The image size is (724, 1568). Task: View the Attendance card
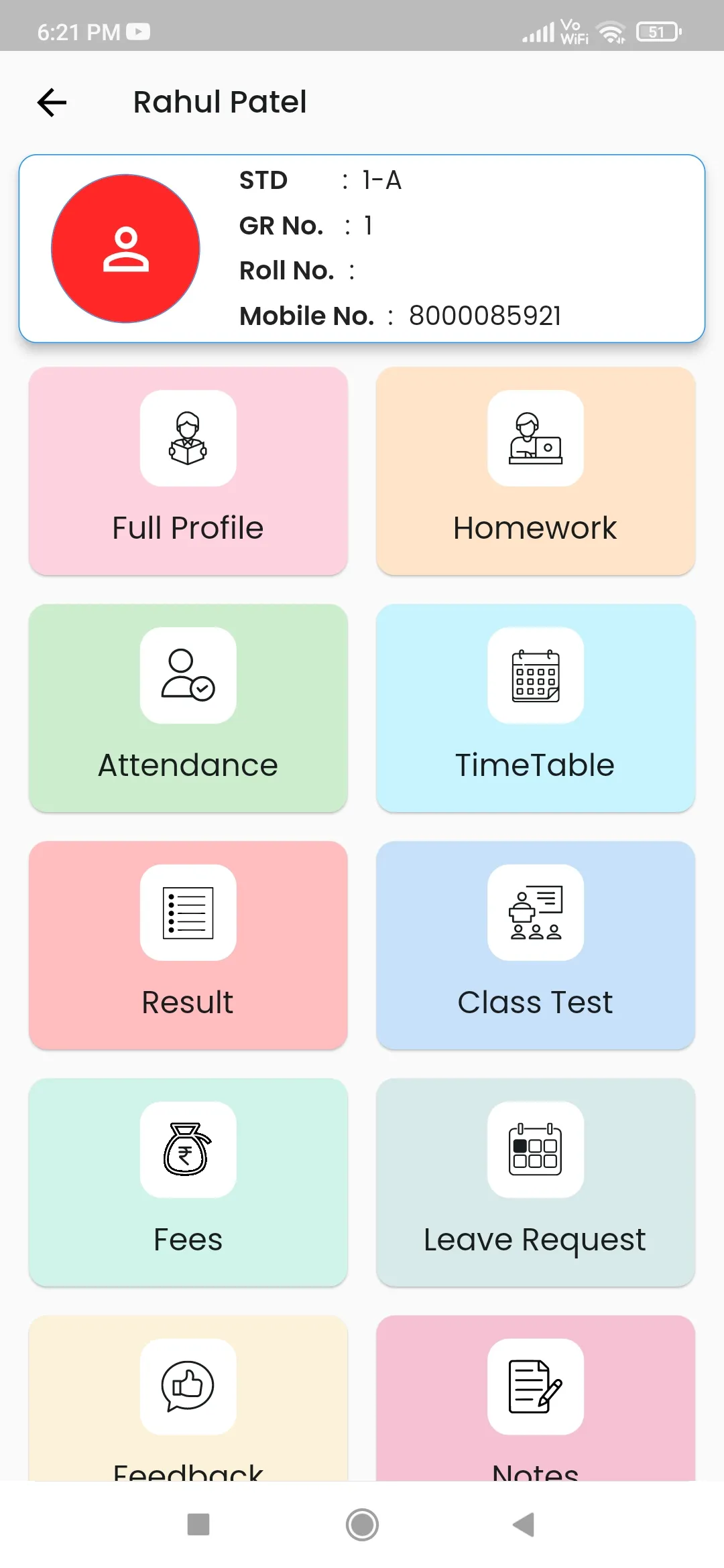pos(188,708)
